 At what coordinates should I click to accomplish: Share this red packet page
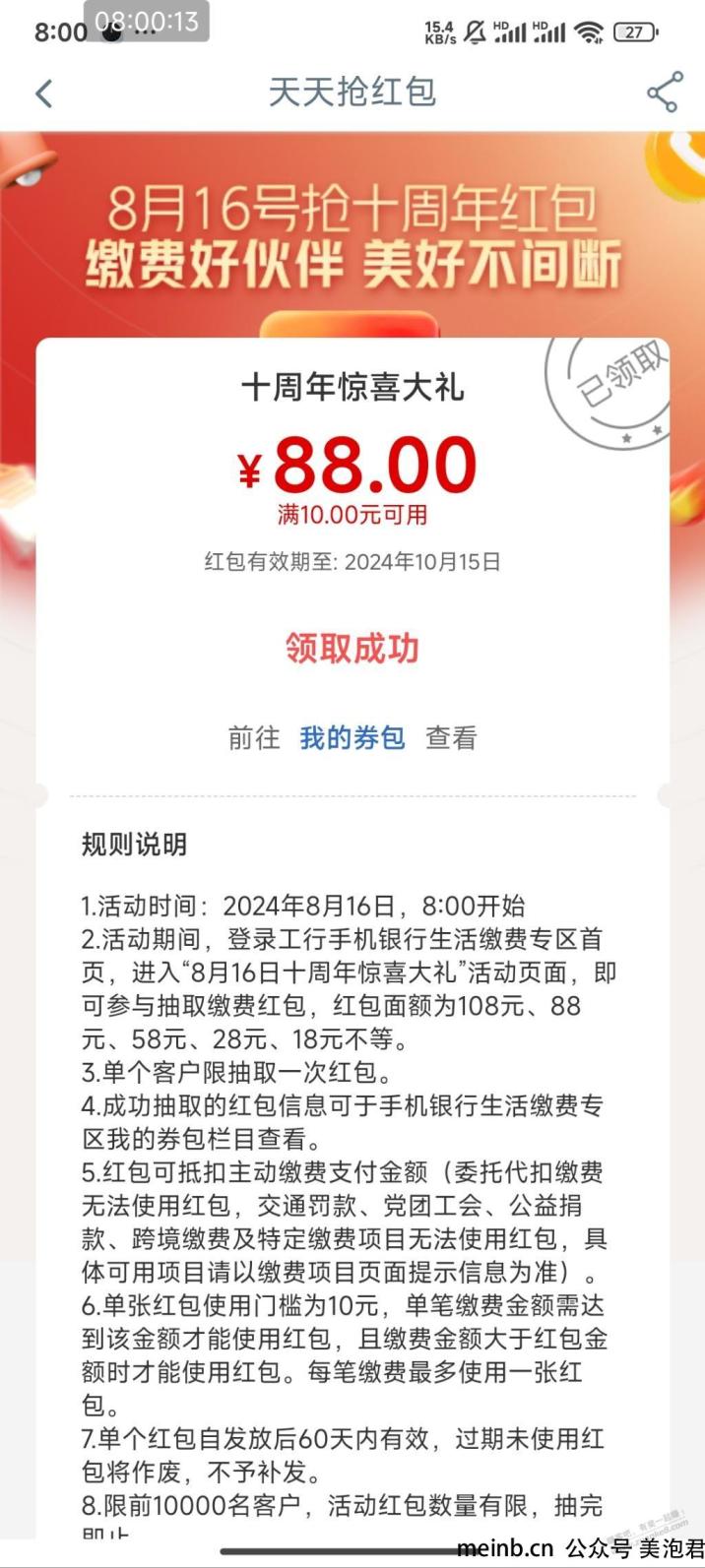[665, 93]
